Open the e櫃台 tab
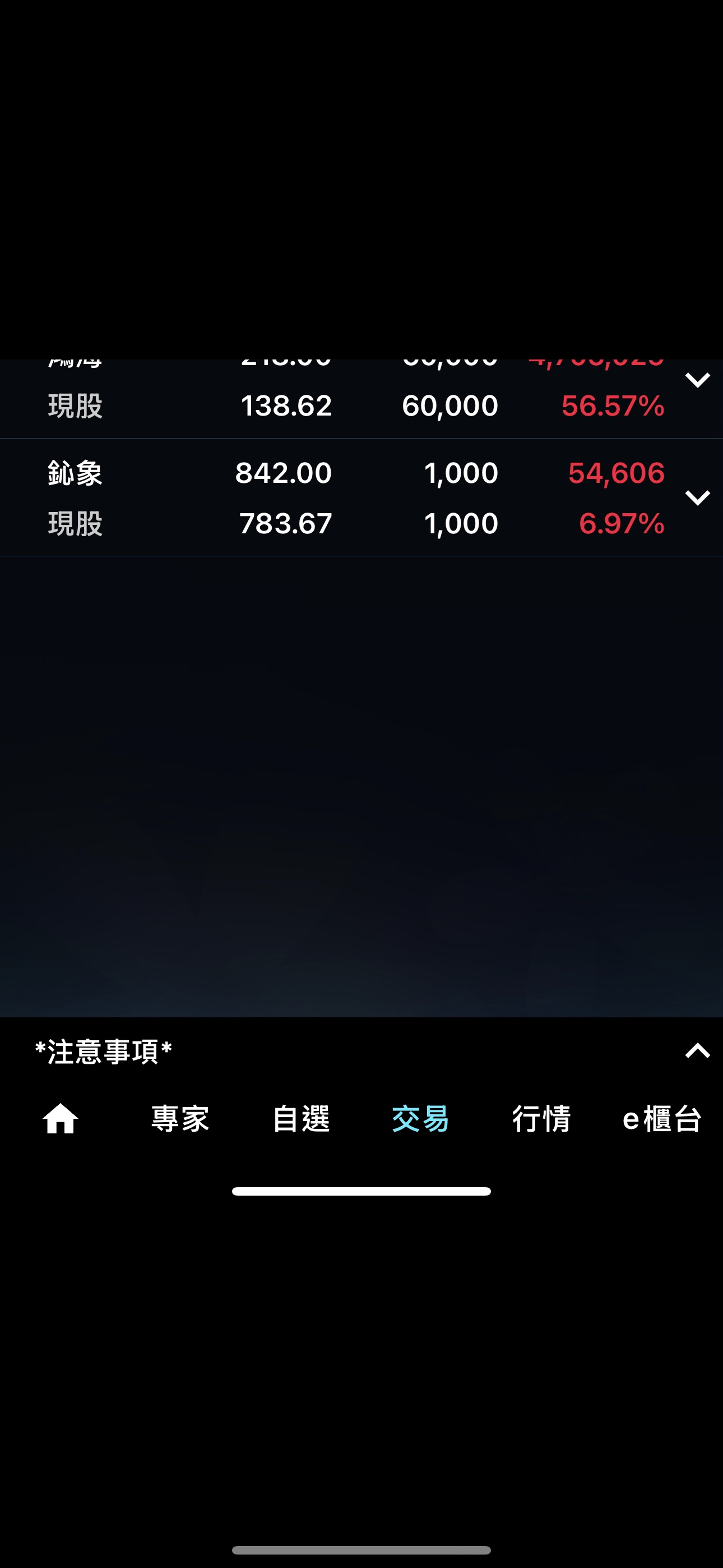Viewport: 723px width, 1568px height. click(661, 1118)
